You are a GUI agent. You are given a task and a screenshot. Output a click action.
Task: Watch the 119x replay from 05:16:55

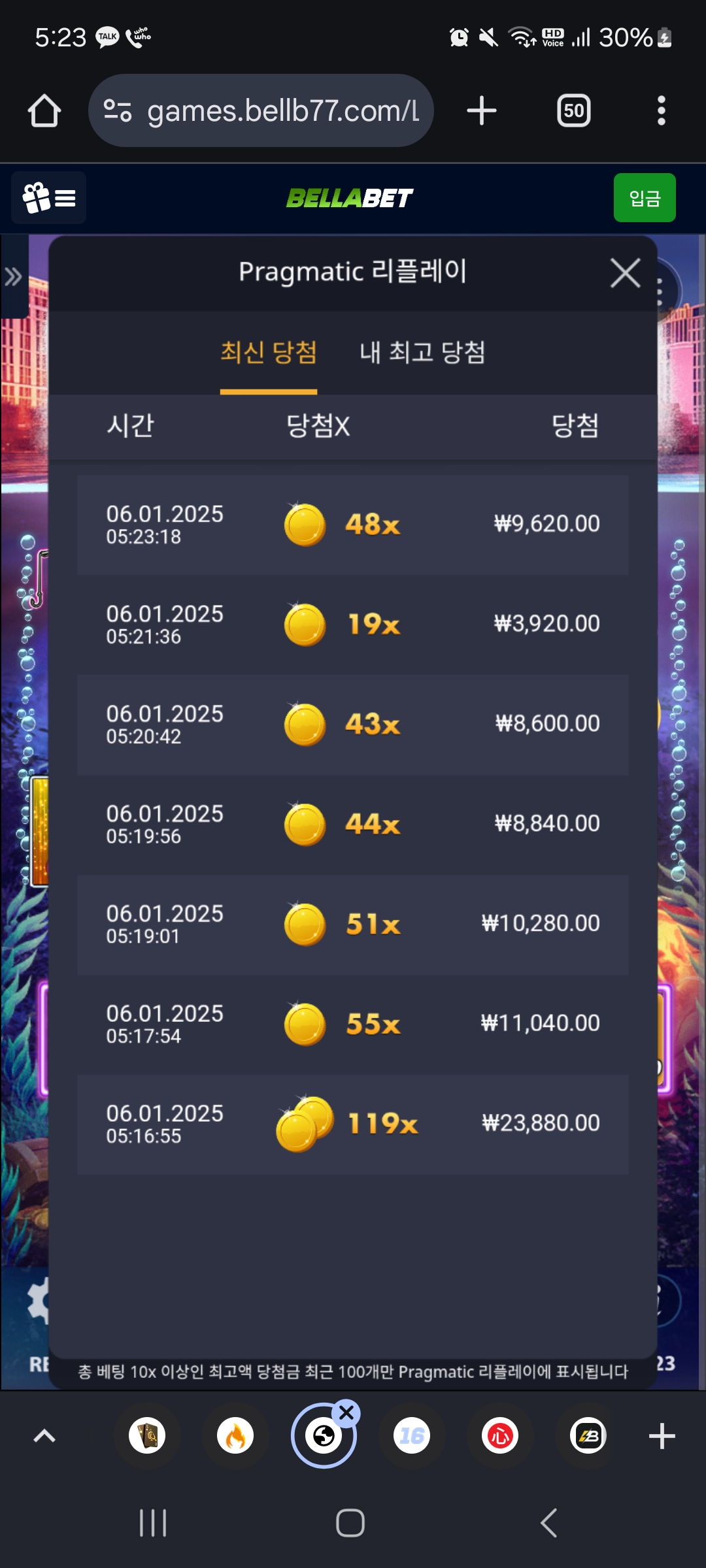pos(353,1124)
